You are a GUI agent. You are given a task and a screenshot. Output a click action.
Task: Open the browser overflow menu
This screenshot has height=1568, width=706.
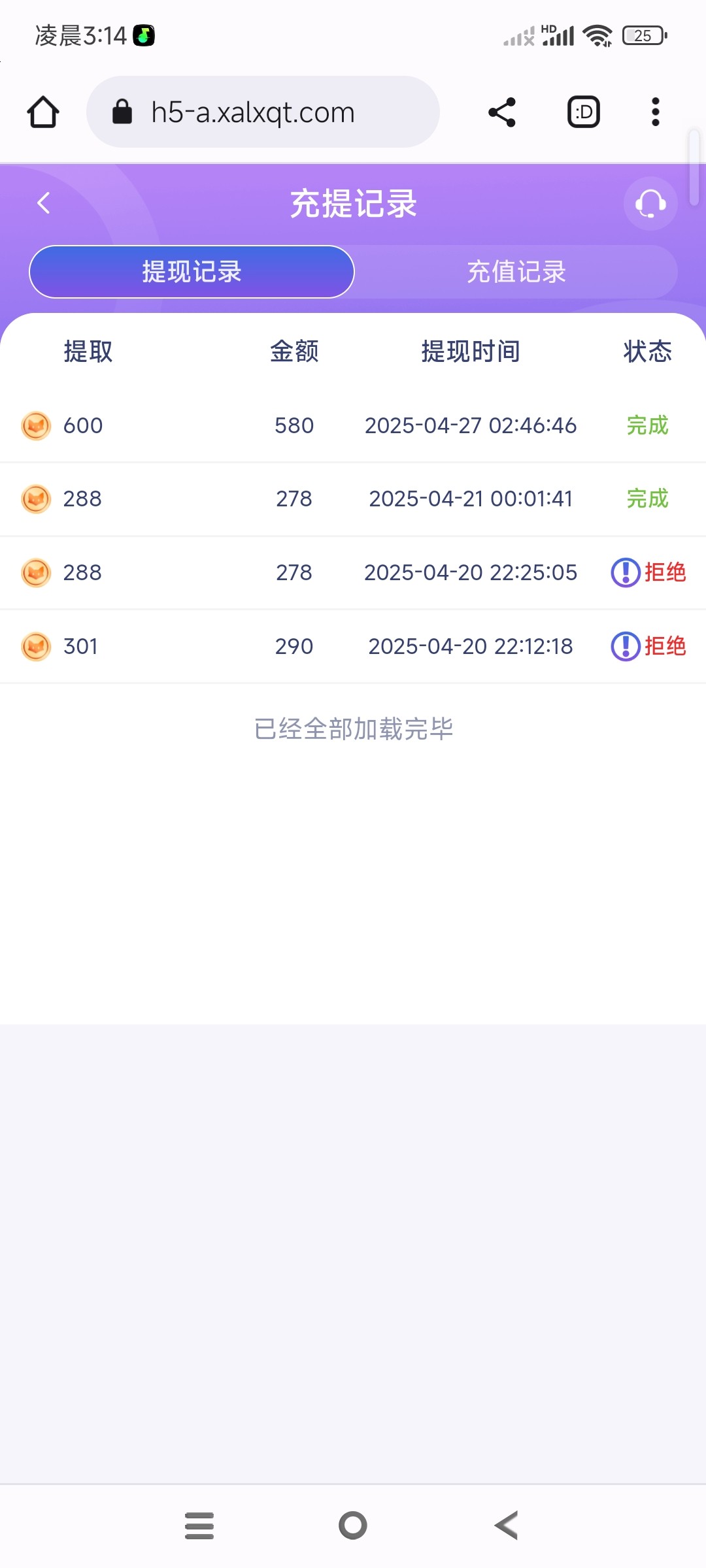[x=655, y=112]
